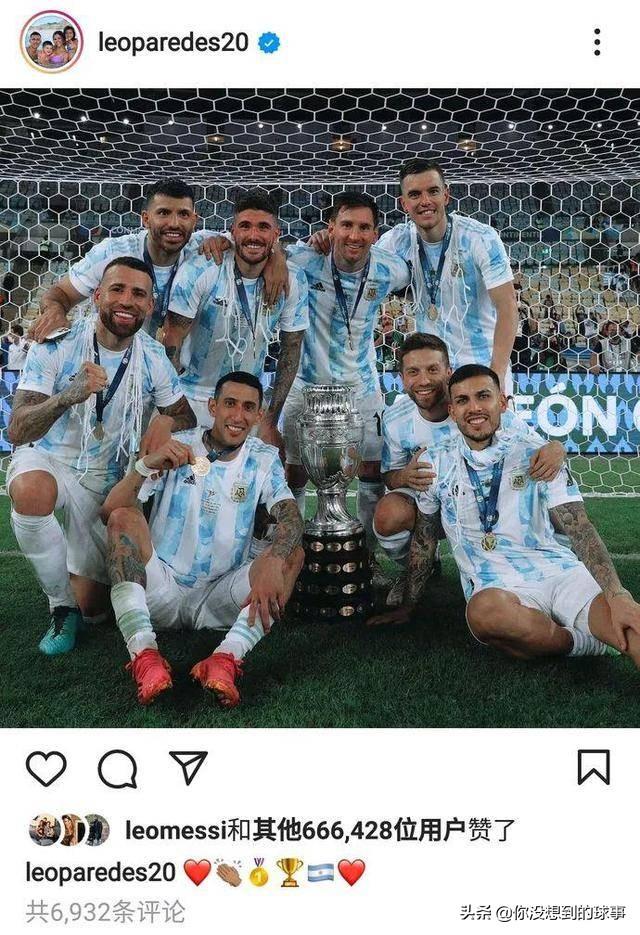This screenshot has width=640, height=935.
Task: Bookmark this post
Action: coord(593,767)
